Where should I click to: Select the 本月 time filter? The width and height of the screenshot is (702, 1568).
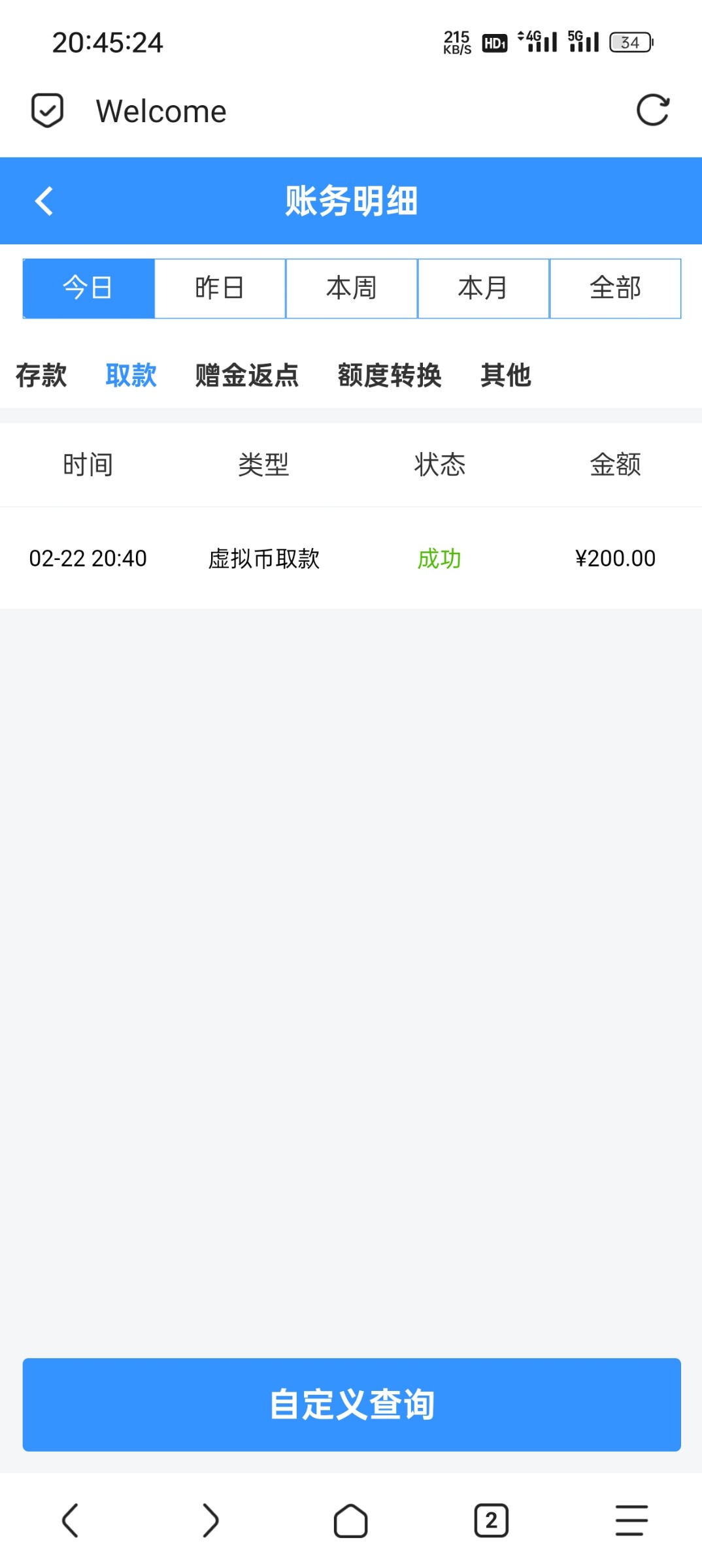484,288
